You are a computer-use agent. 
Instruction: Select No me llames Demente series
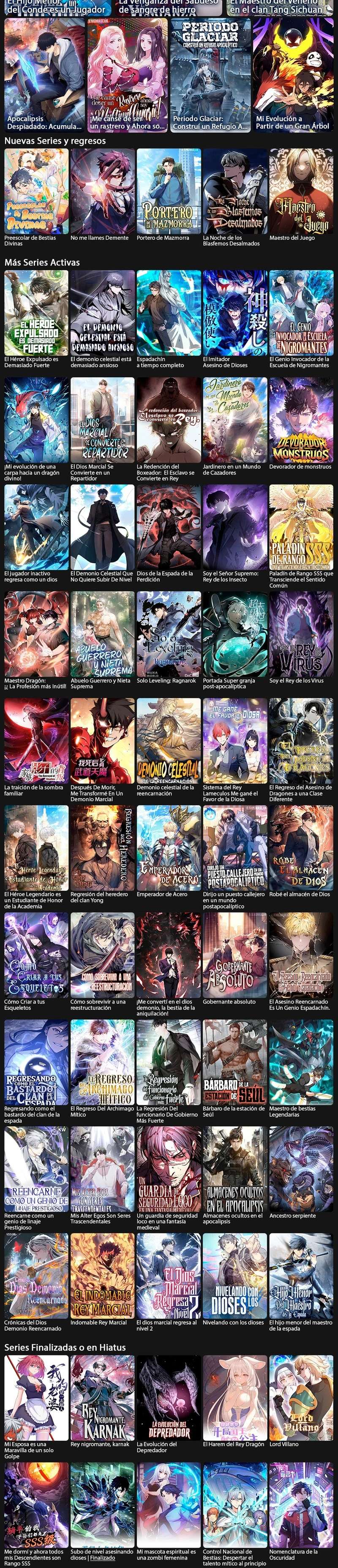pyautogui.click(x=102, y=191)
